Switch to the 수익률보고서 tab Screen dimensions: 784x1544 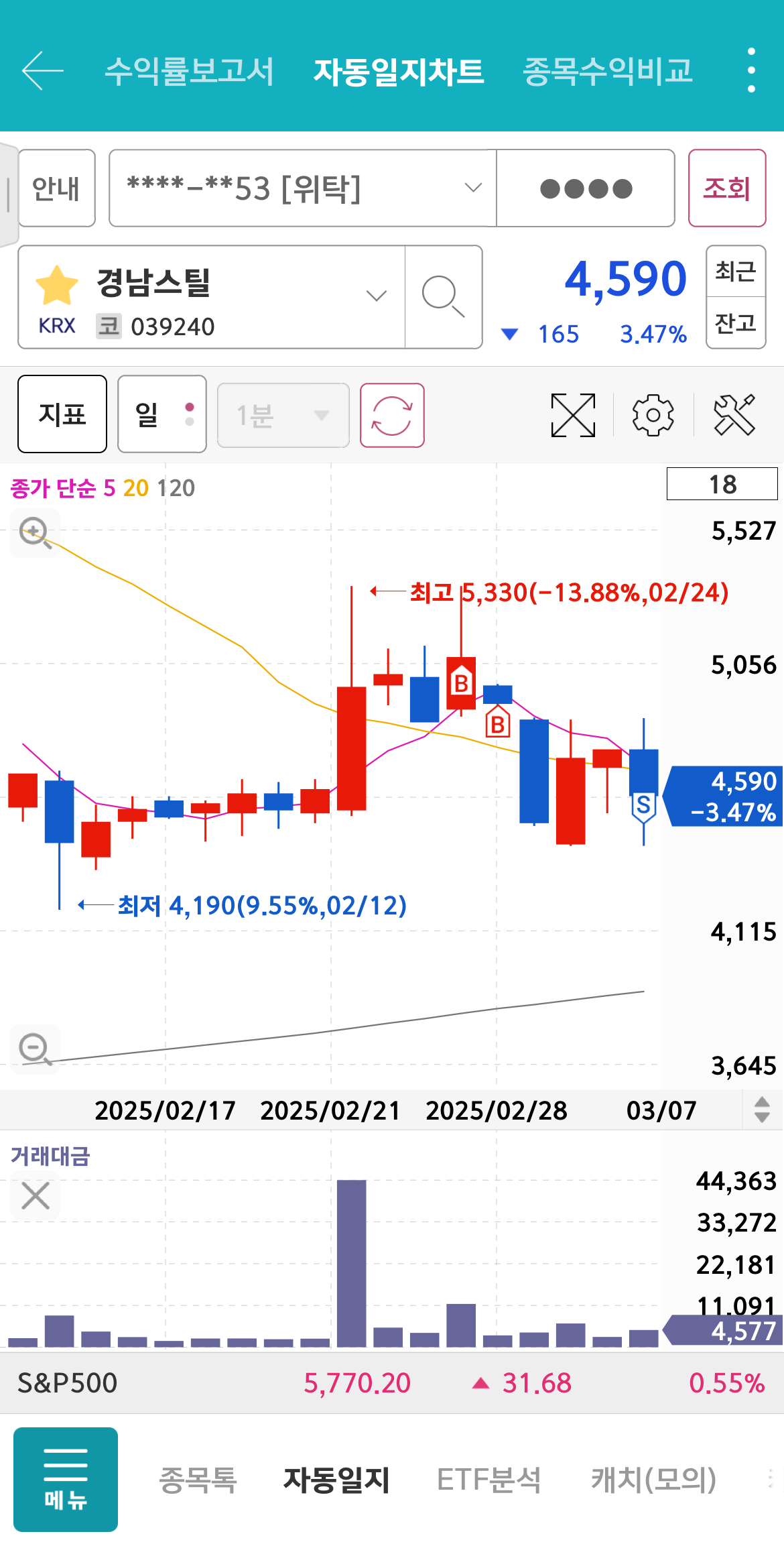190,71
